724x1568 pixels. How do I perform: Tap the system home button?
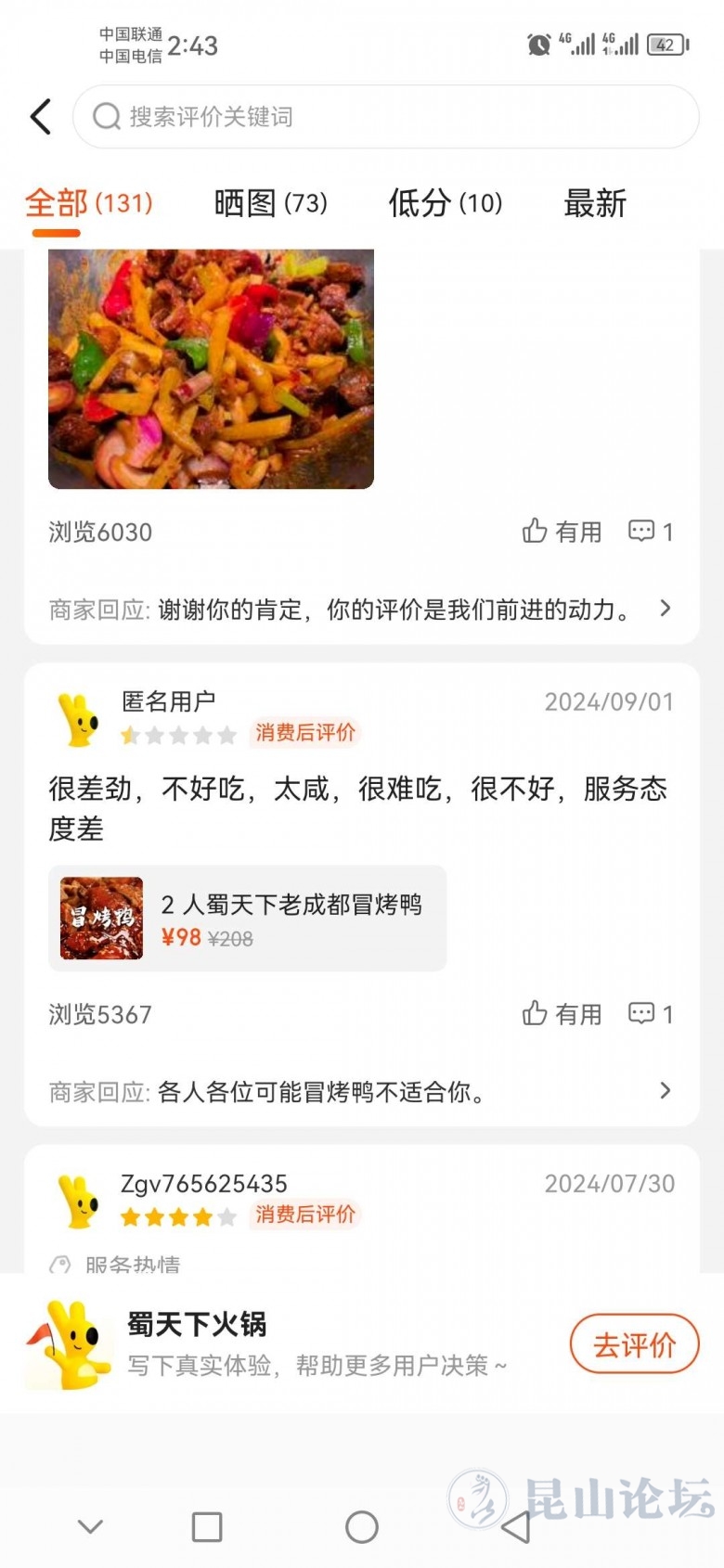click(362, 1526)
